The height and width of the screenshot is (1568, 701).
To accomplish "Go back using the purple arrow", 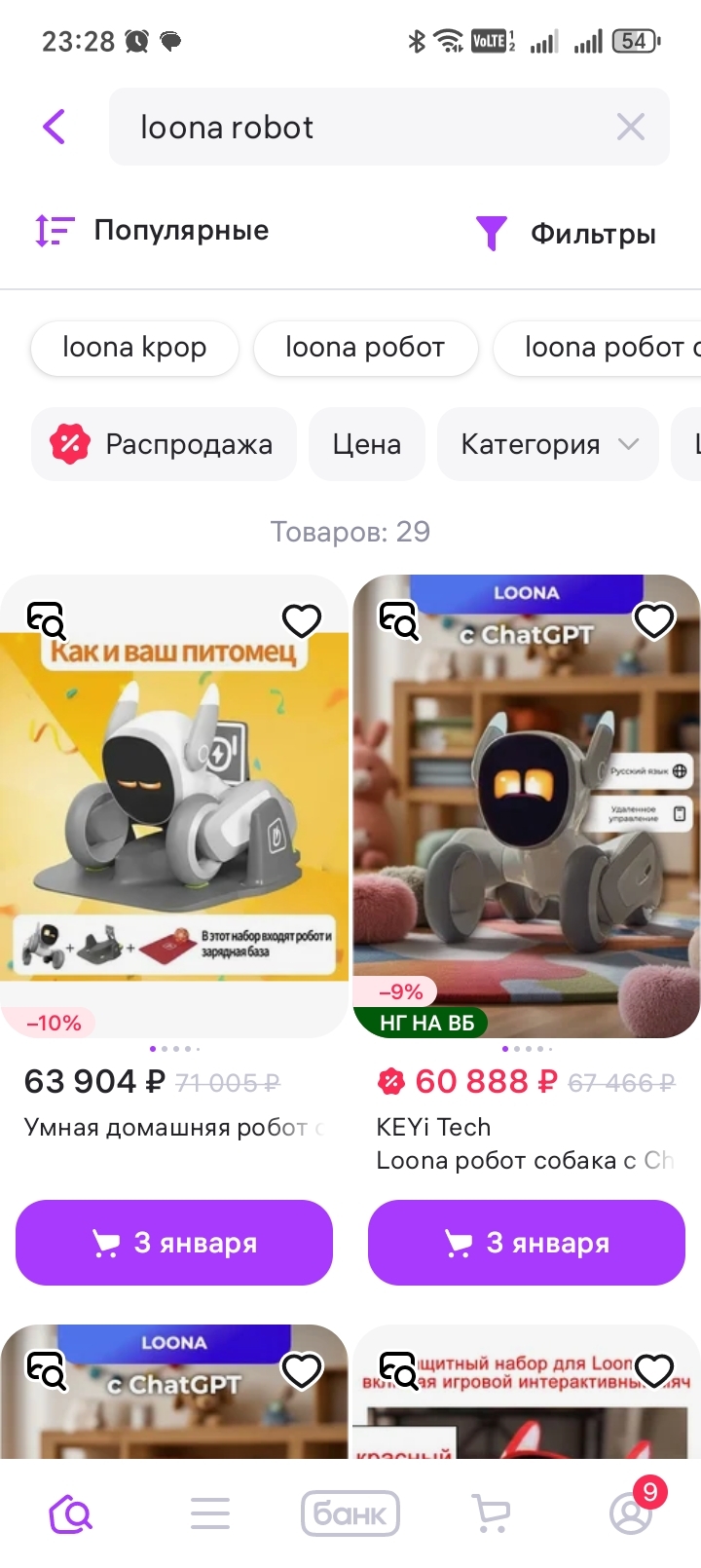I will [55, 127].
